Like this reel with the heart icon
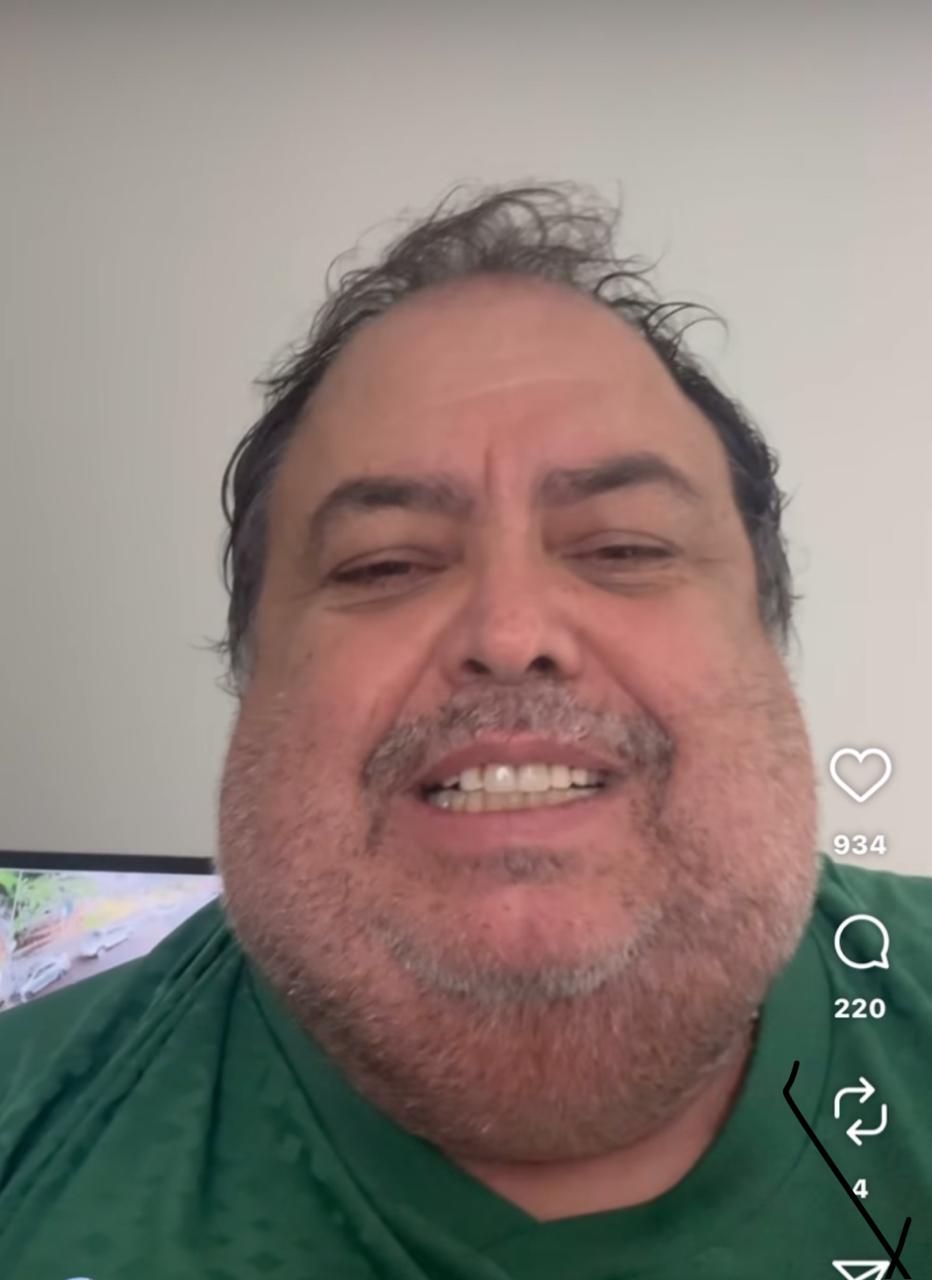The width and height of the screenshot is (932, 1280). 860,775
